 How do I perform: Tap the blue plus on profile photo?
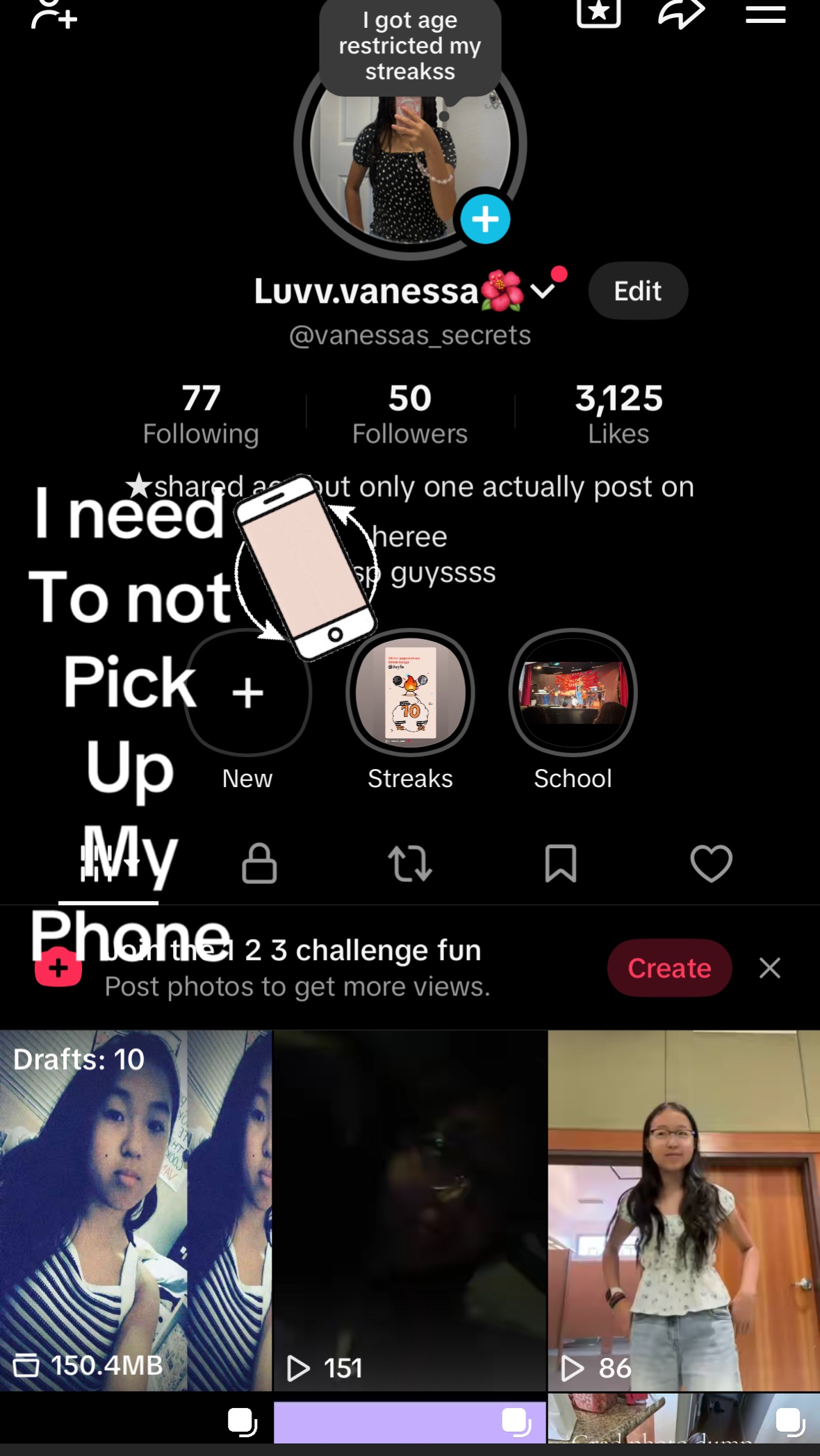coord(485,220)
